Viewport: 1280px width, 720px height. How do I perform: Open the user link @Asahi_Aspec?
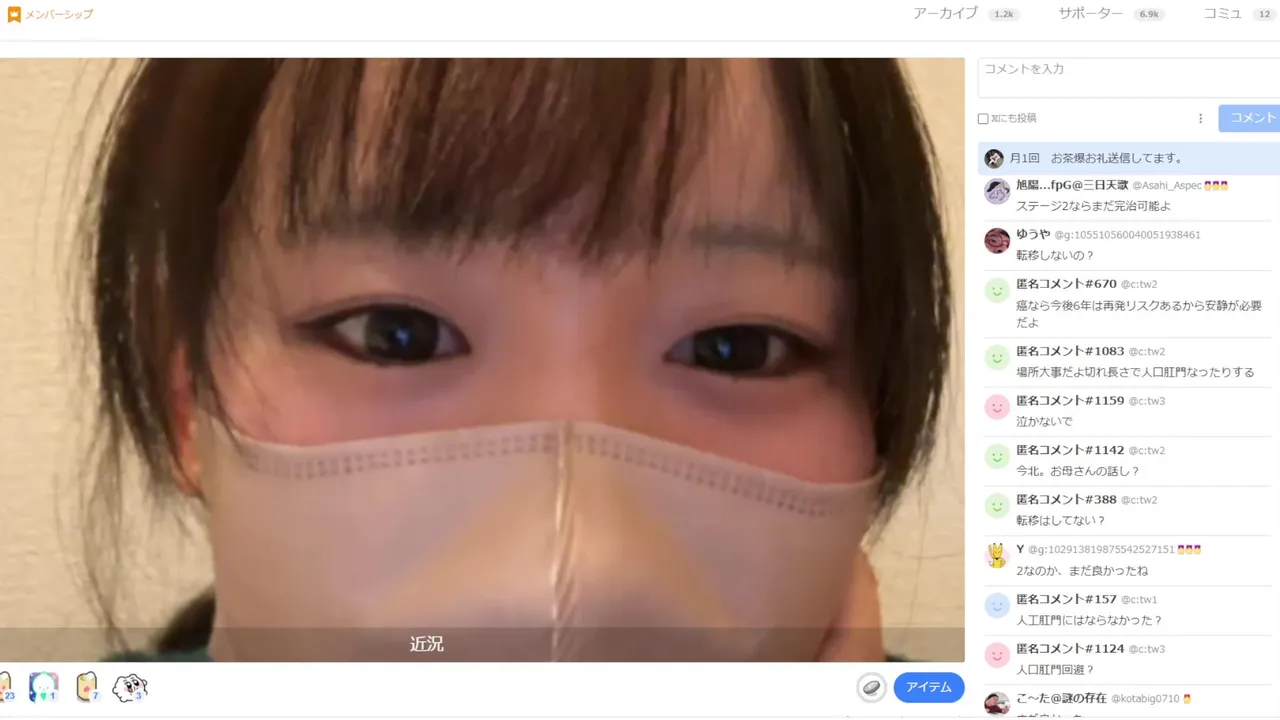coord(1166,186)
